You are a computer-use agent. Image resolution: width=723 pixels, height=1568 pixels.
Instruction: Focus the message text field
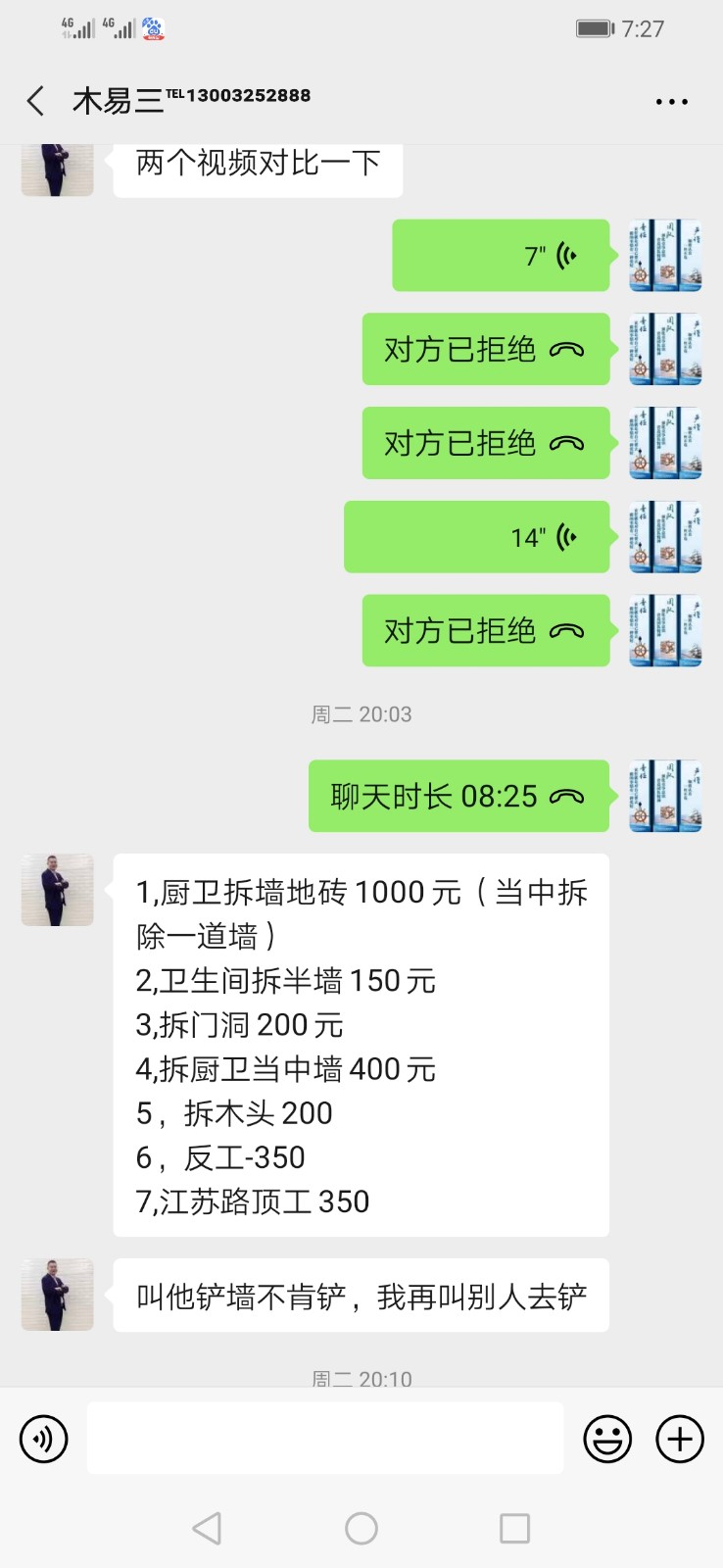click(x=324, y=1438)
